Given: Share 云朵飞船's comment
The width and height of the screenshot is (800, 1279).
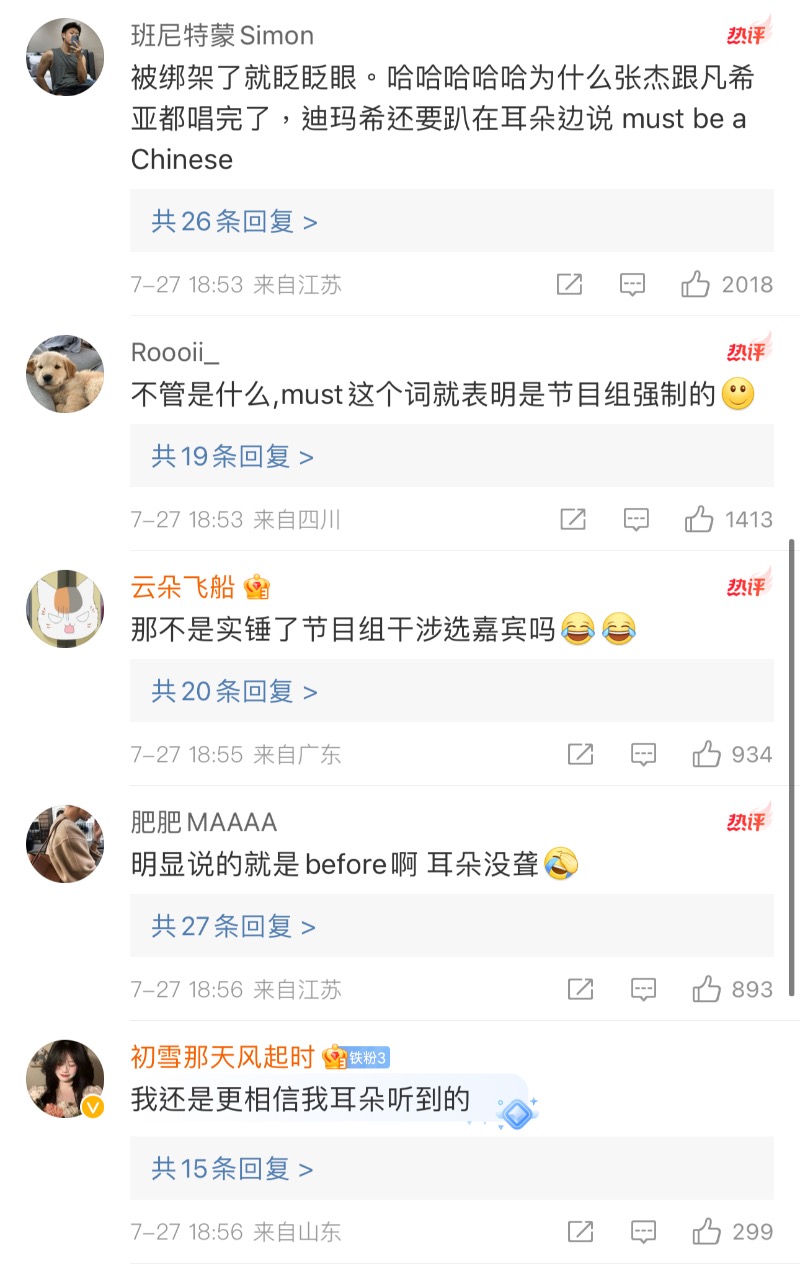Looking at the screenshot, I should tap(580, 755).
